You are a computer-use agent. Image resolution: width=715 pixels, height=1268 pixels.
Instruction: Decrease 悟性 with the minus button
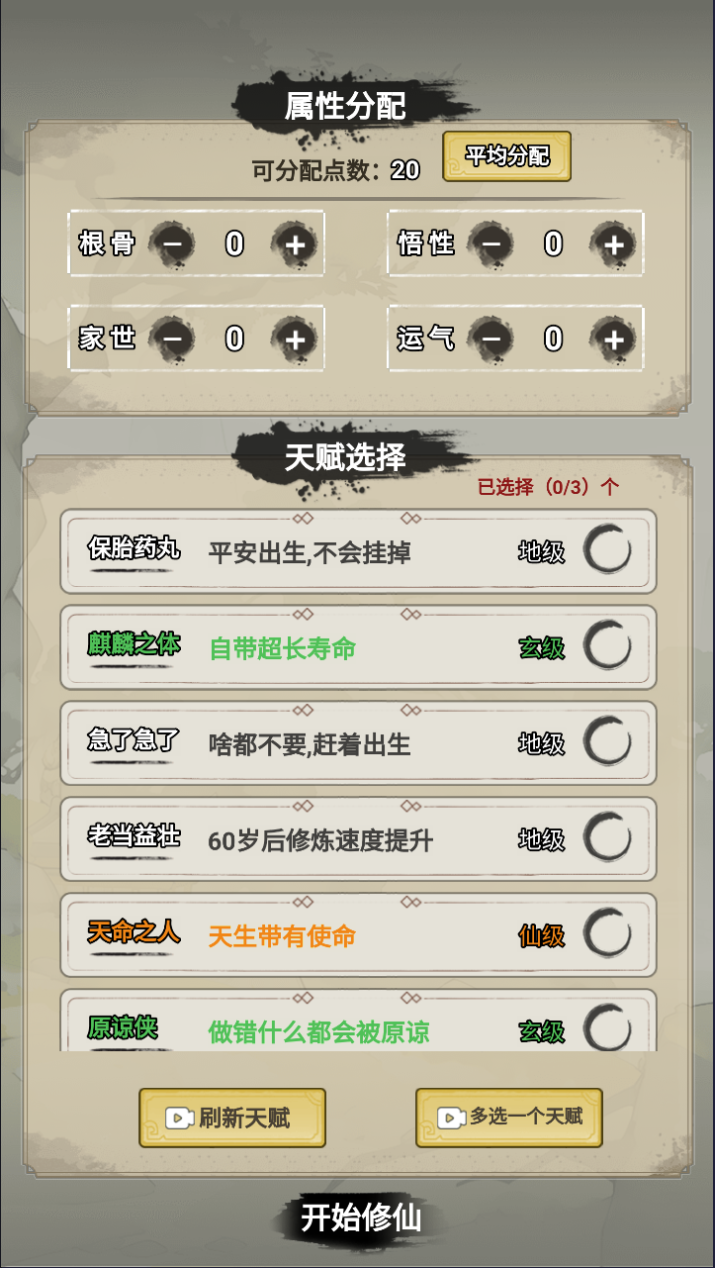491,244
